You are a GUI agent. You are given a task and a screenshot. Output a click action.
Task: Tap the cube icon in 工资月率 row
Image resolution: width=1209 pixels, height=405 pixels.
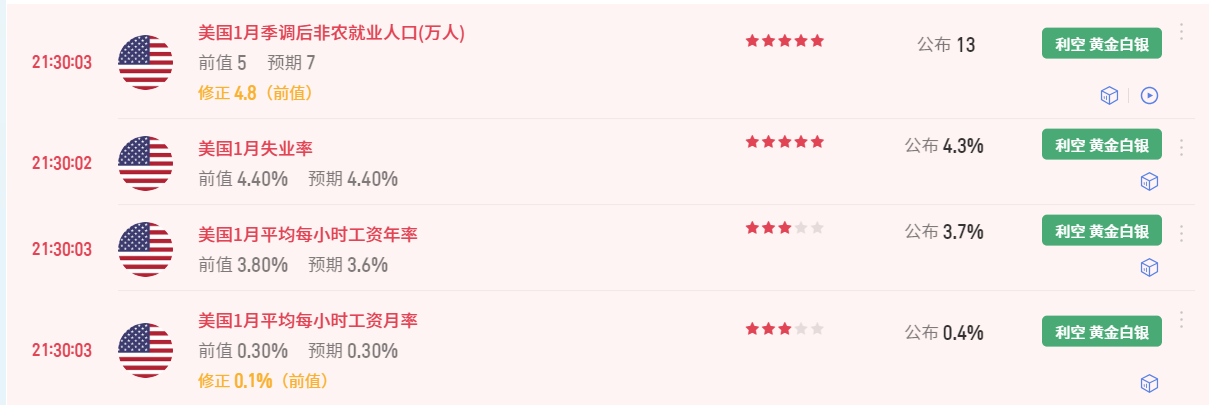click(x=1149, y=383)
